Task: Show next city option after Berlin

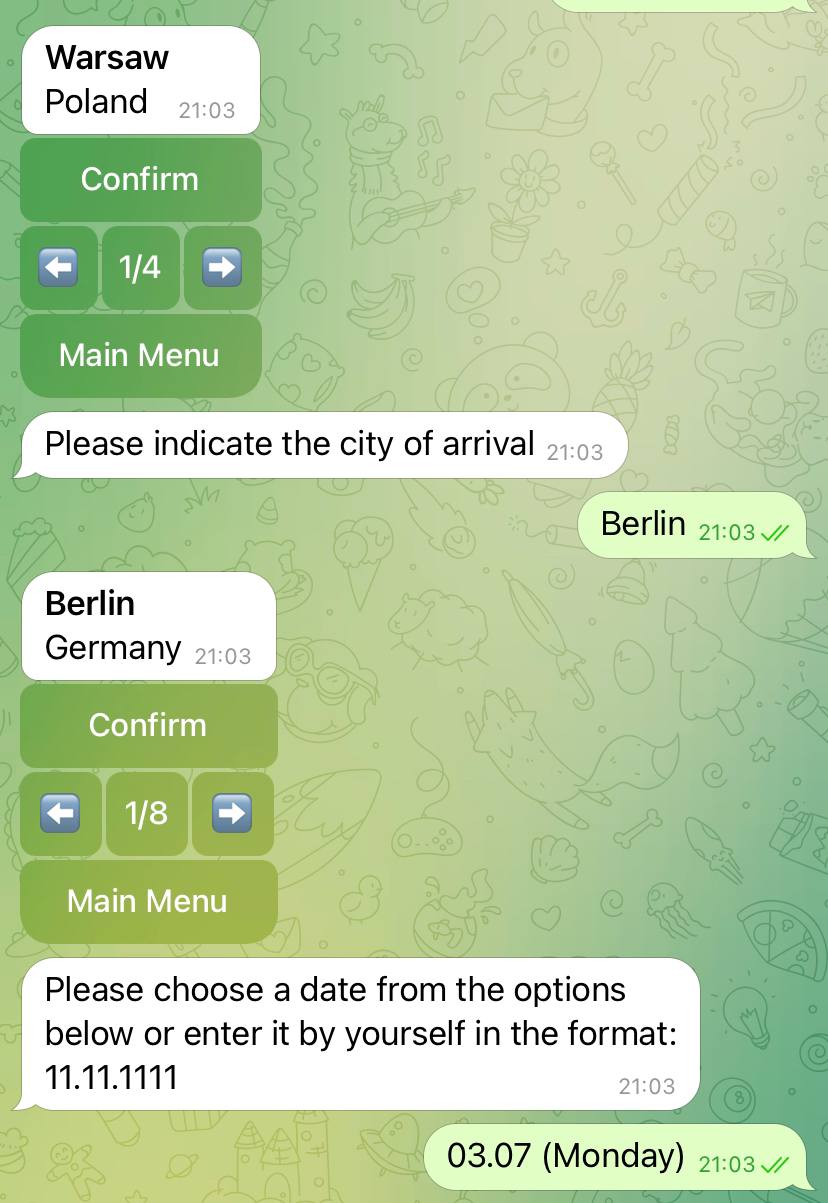Action: coord(233,814)
